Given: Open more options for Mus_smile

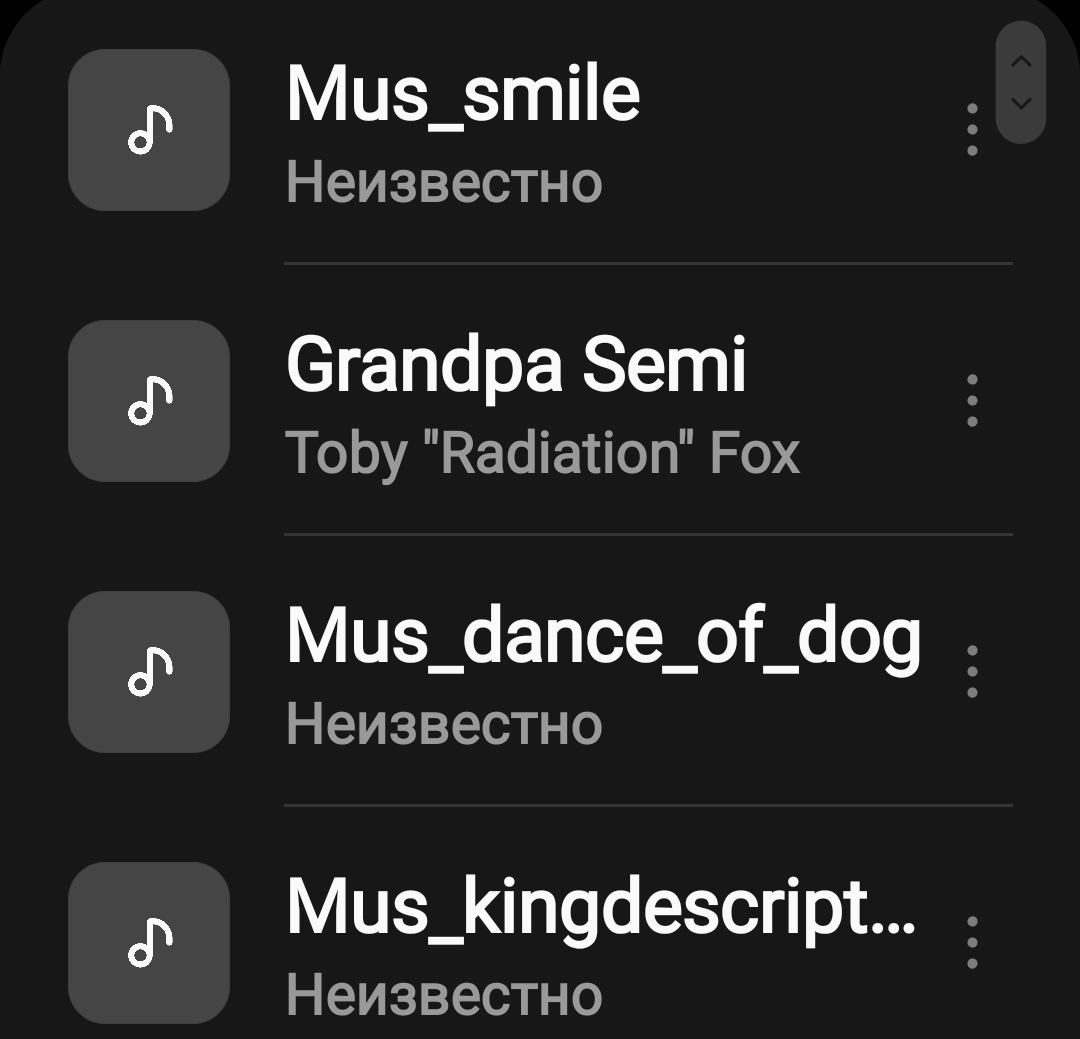Looking at the screenshot, I should tap(972, 129).
